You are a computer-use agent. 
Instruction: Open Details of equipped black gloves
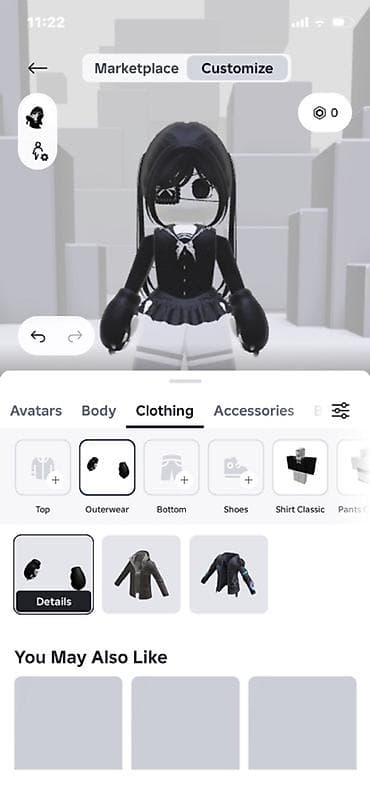pos(54,602)
